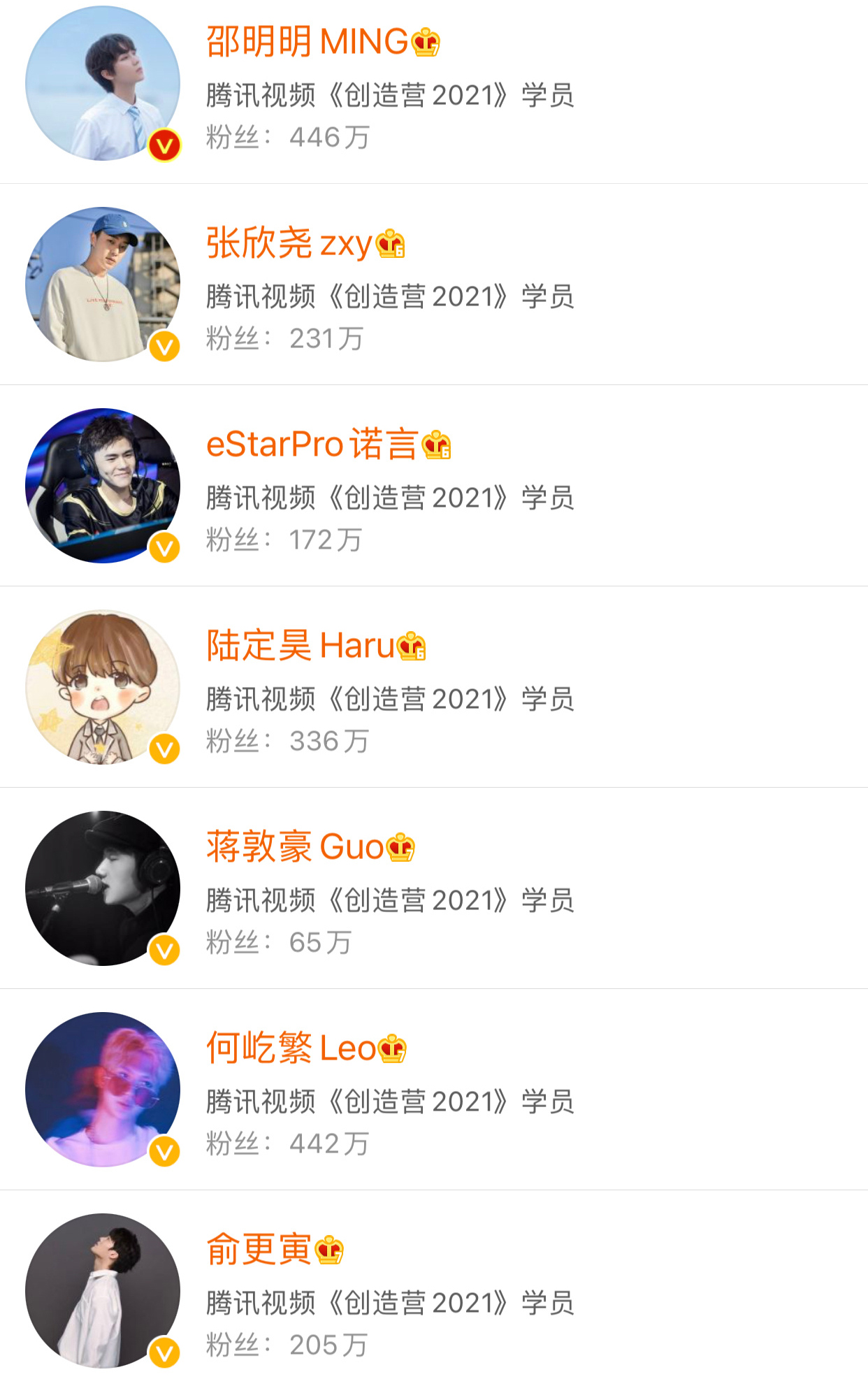The image size is (868, 1386).
Task: Click the orange V badge on 邵明明's avatar
Action: click(165, 145)
